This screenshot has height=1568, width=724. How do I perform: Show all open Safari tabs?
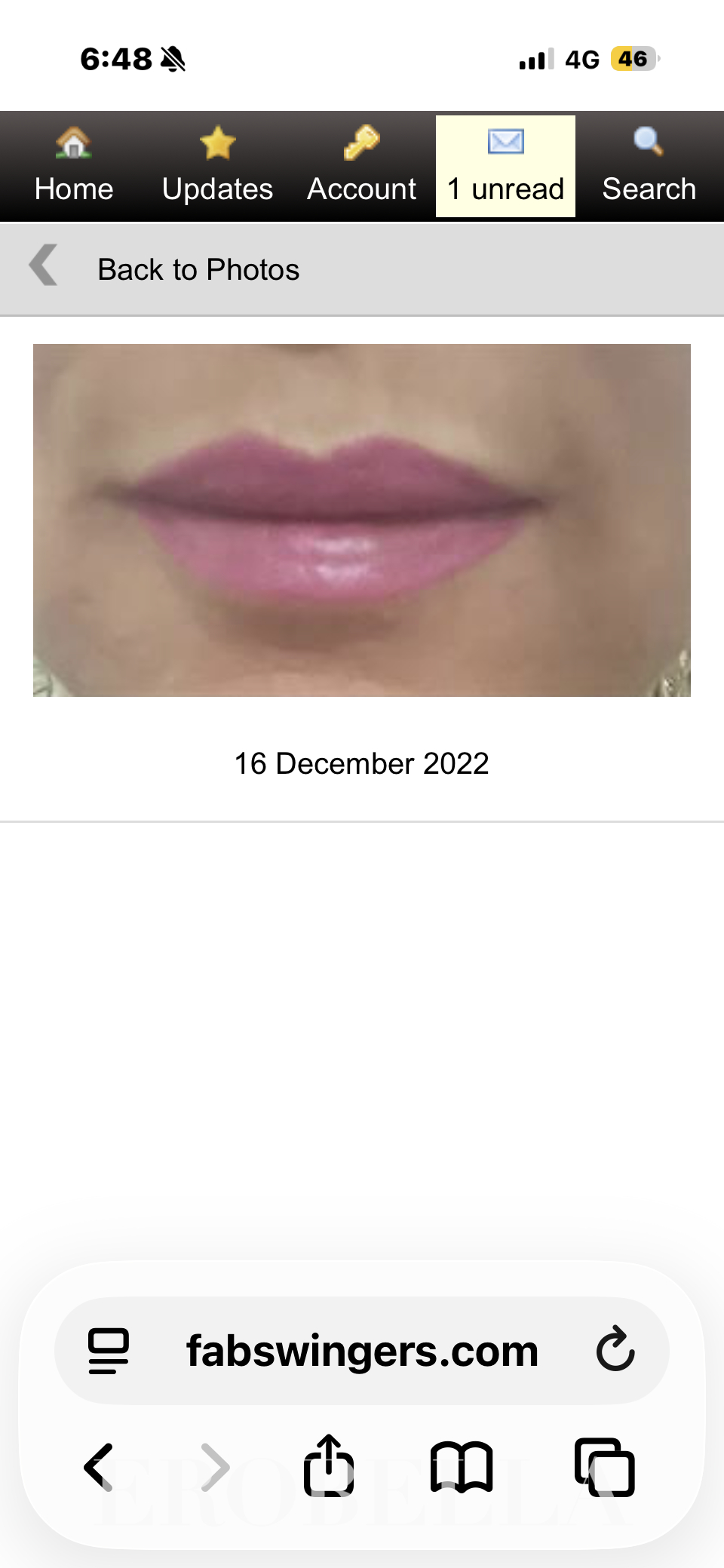tap(604, 1467)
